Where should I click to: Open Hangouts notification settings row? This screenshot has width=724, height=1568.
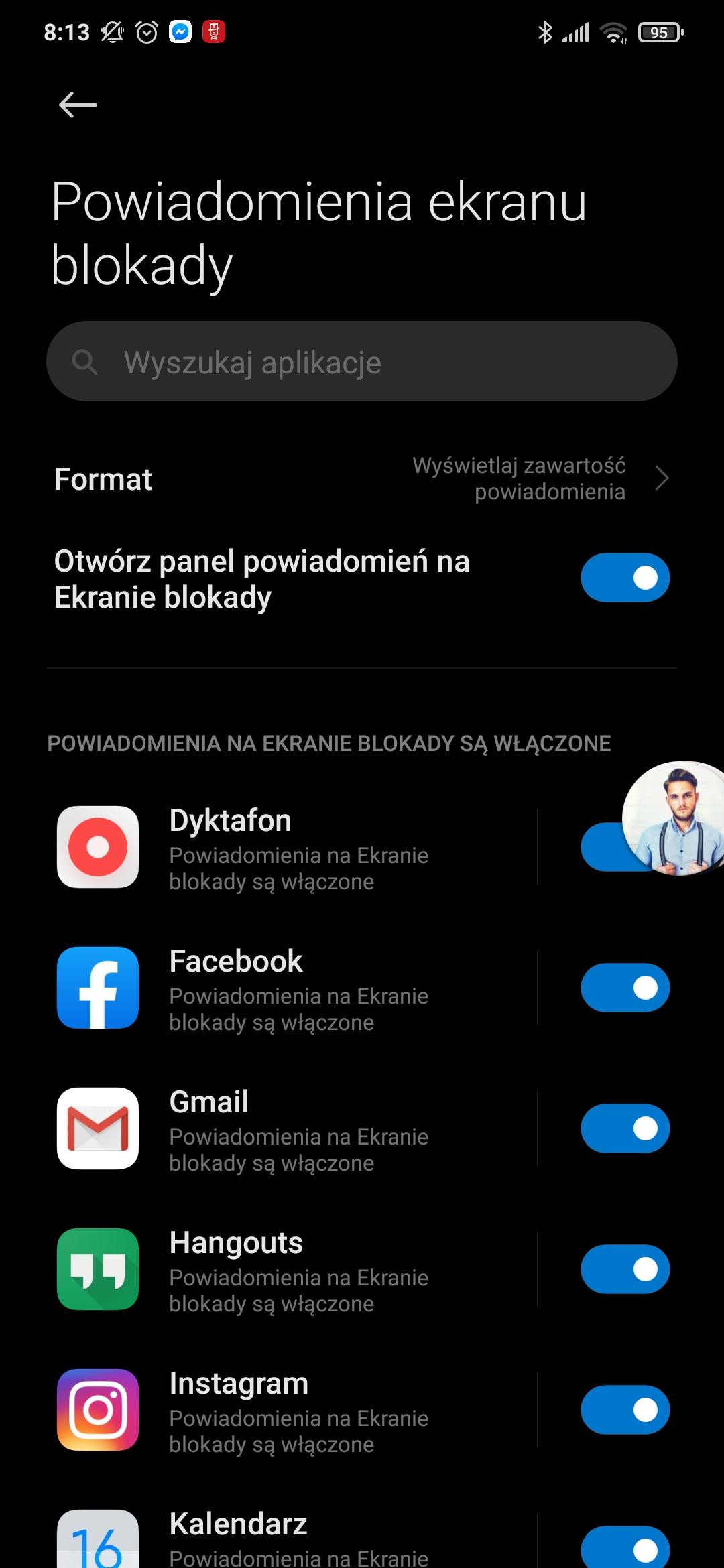coord(295,1269)
